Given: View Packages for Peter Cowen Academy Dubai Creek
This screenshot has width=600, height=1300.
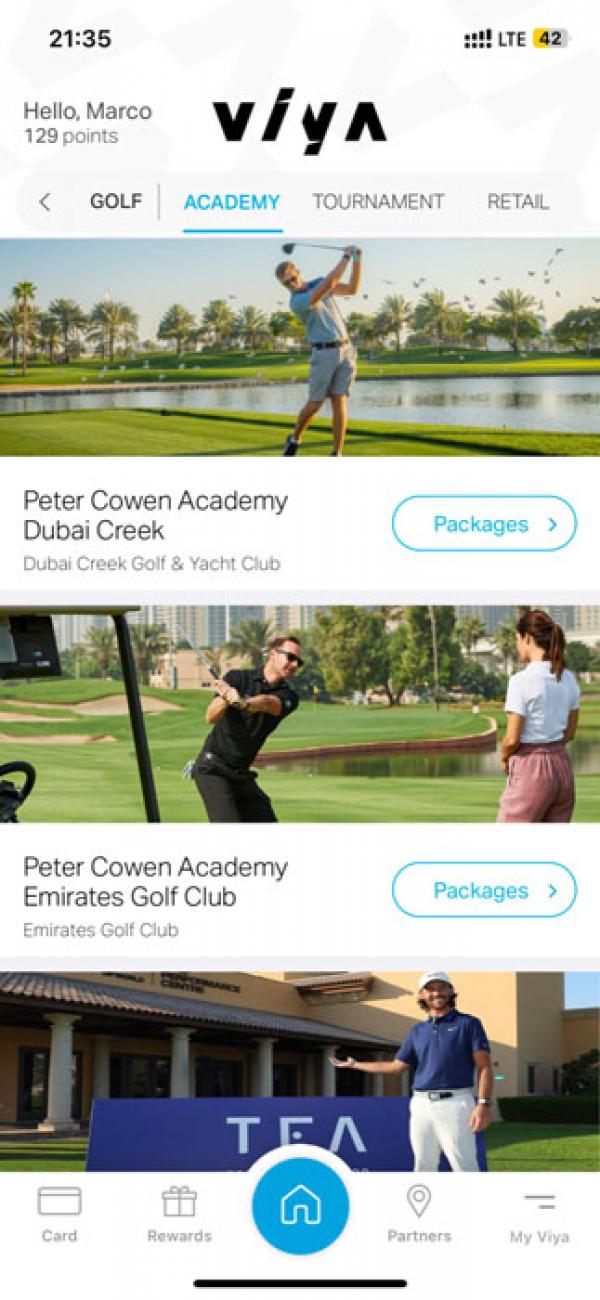Looking at the screenshot, I should point(484,524).
